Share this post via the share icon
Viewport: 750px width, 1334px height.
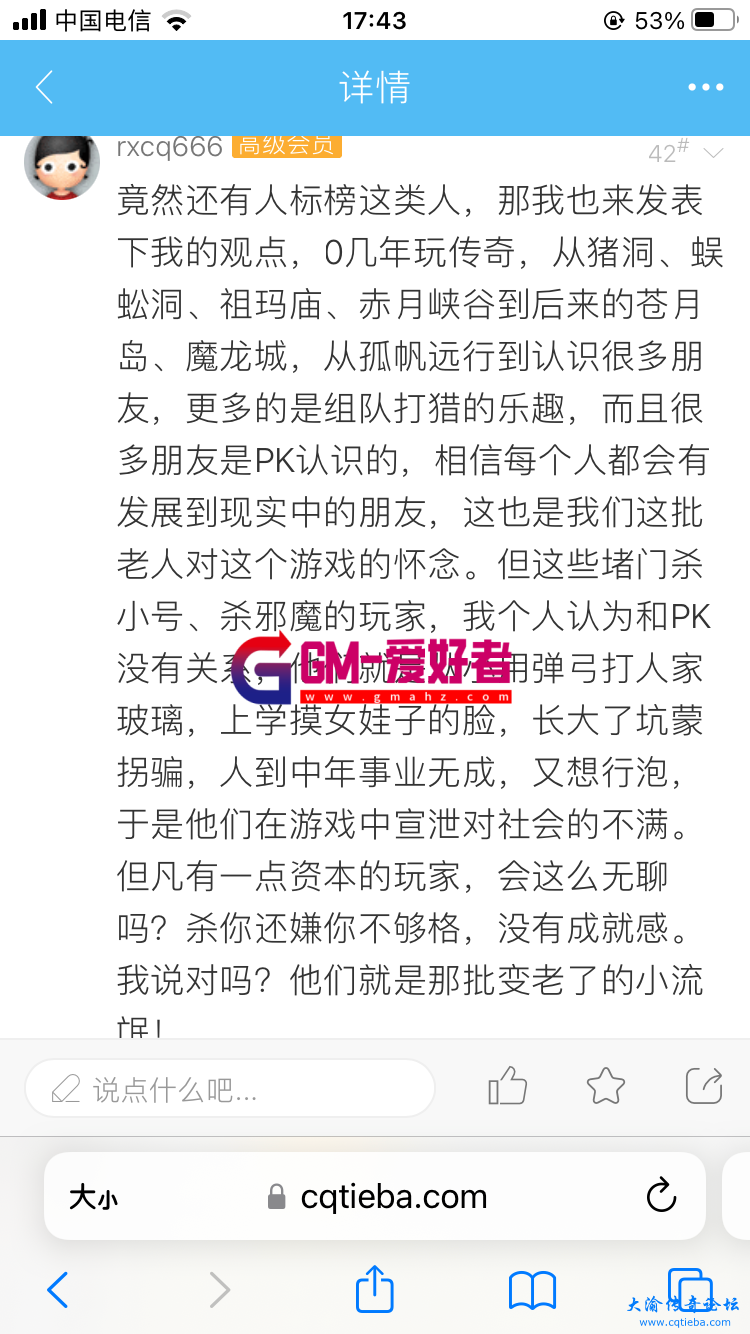tap(704, 1086)
